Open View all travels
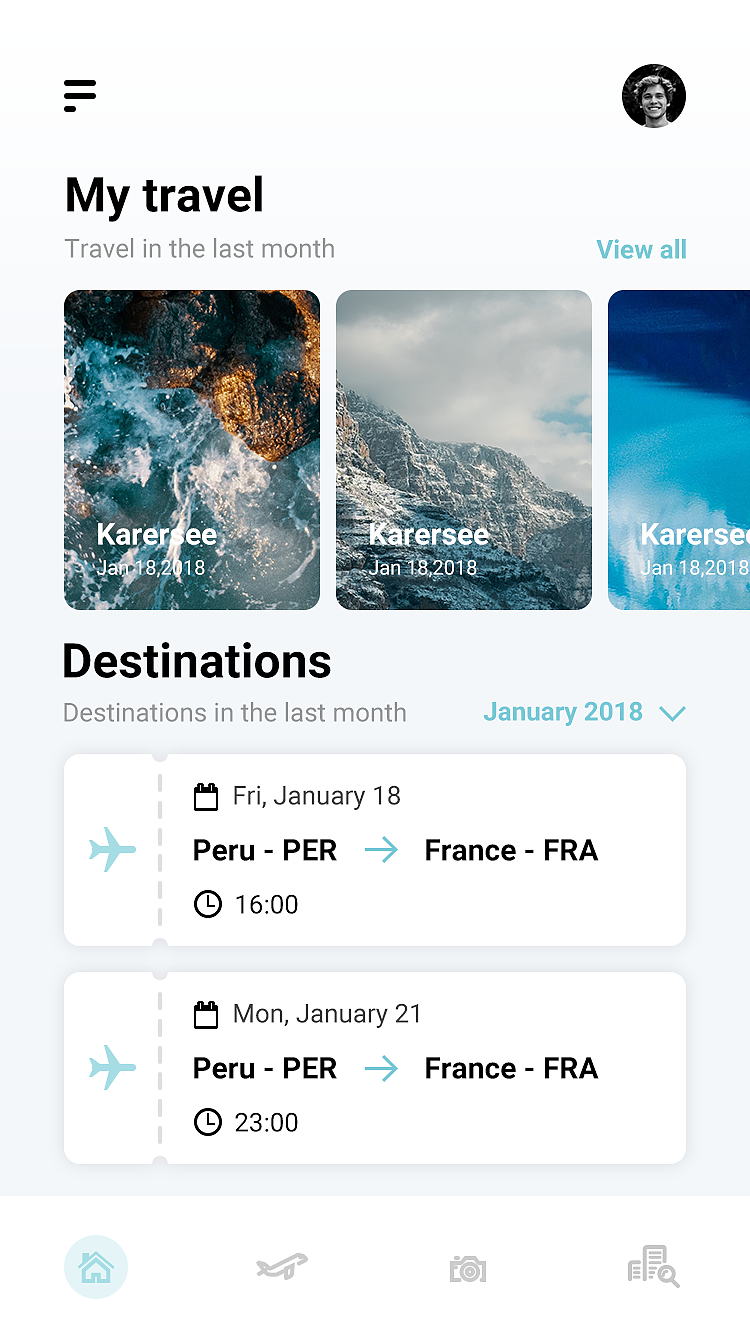 click(641, 249)
